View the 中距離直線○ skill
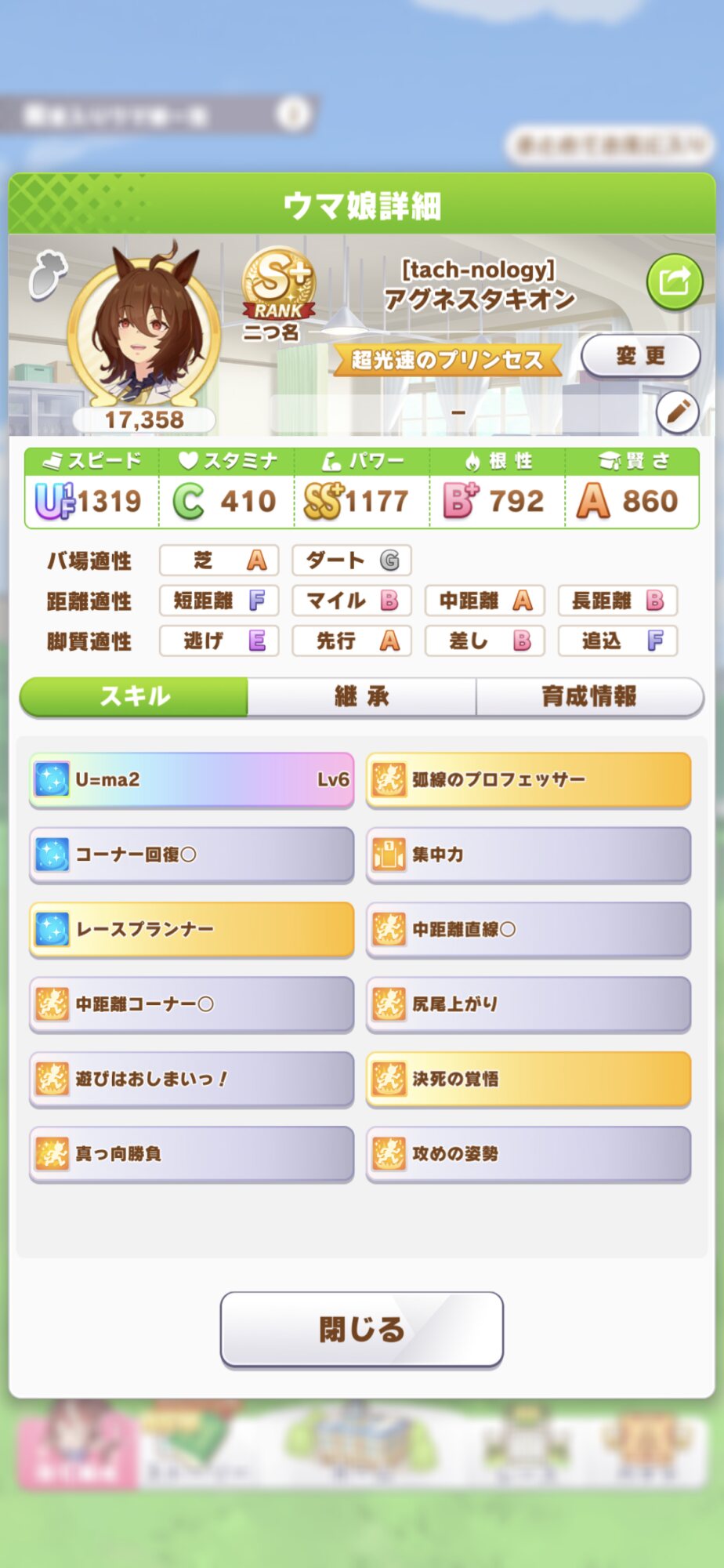The image size is (724, 1568). click(529, 929)
